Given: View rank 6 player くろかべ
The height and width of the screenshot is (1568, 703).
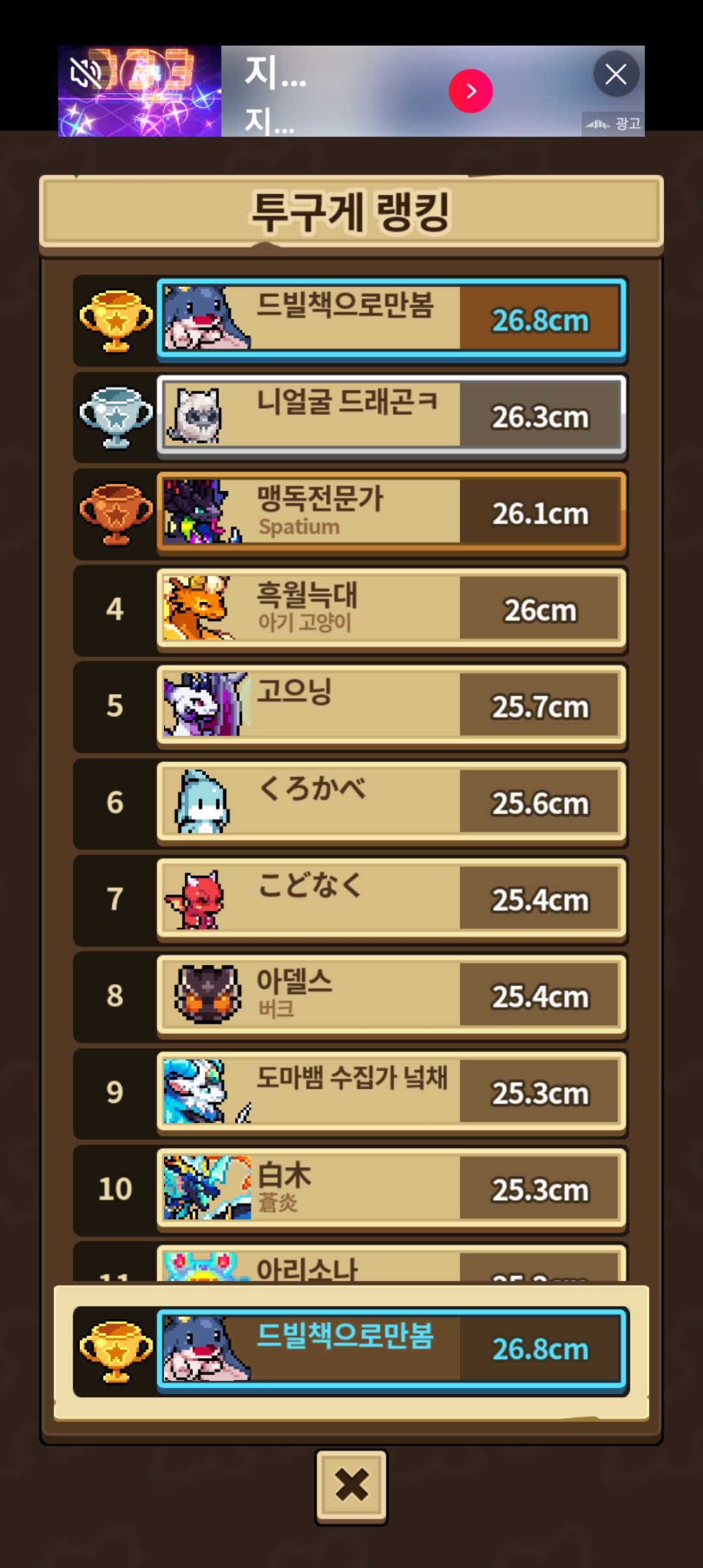Looking at the screenshot, I should pos(391,802).
